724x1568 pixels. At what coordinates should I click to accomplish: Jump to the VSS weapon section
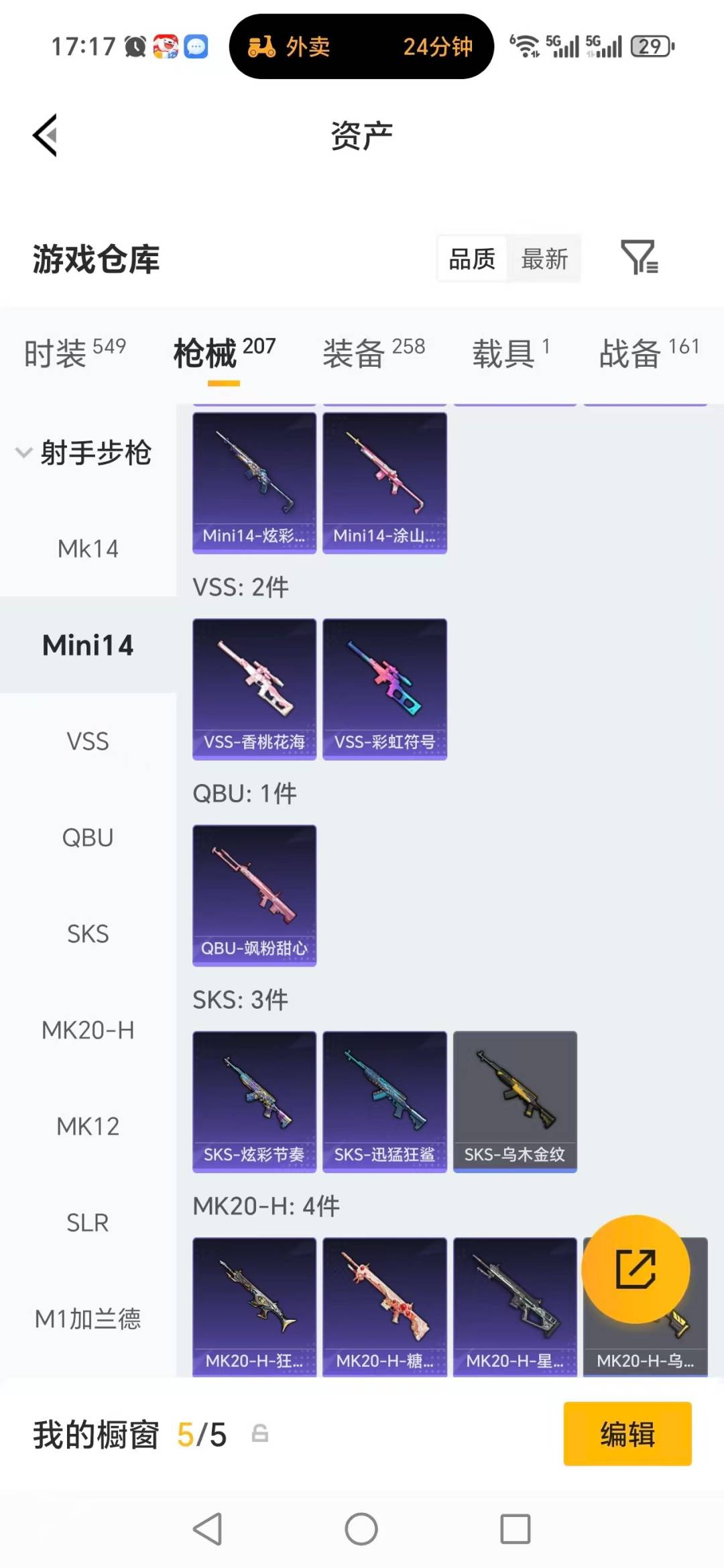point(88,741)
